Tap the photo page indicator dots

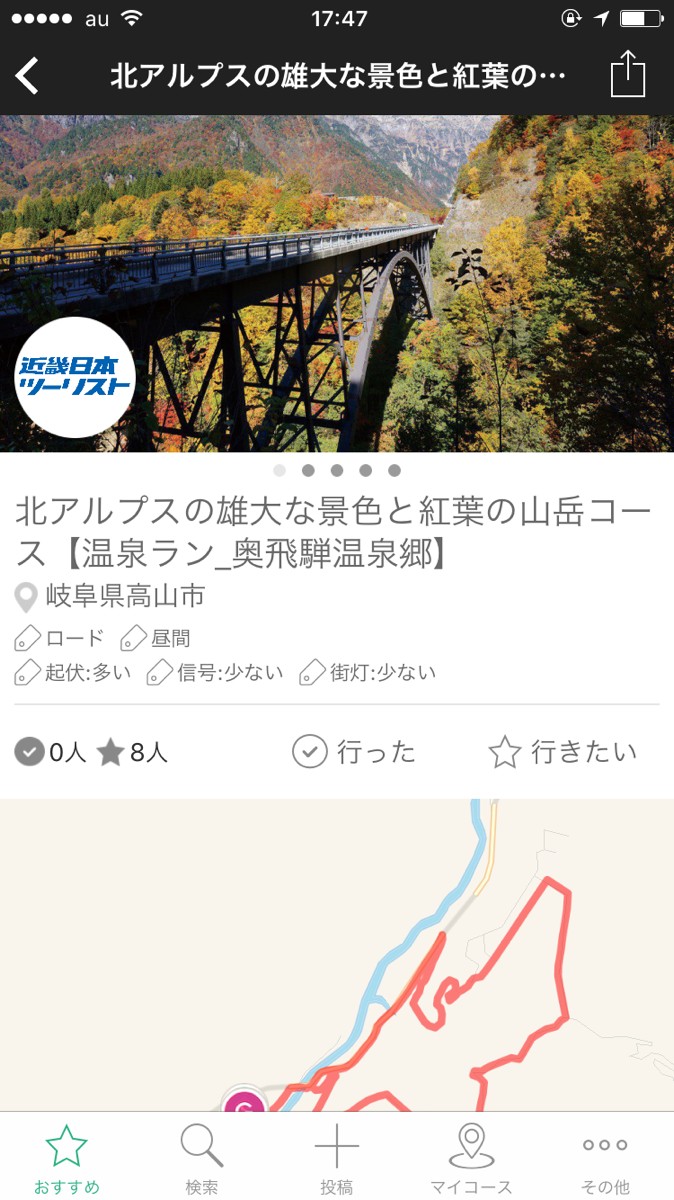tap(337, 470)
